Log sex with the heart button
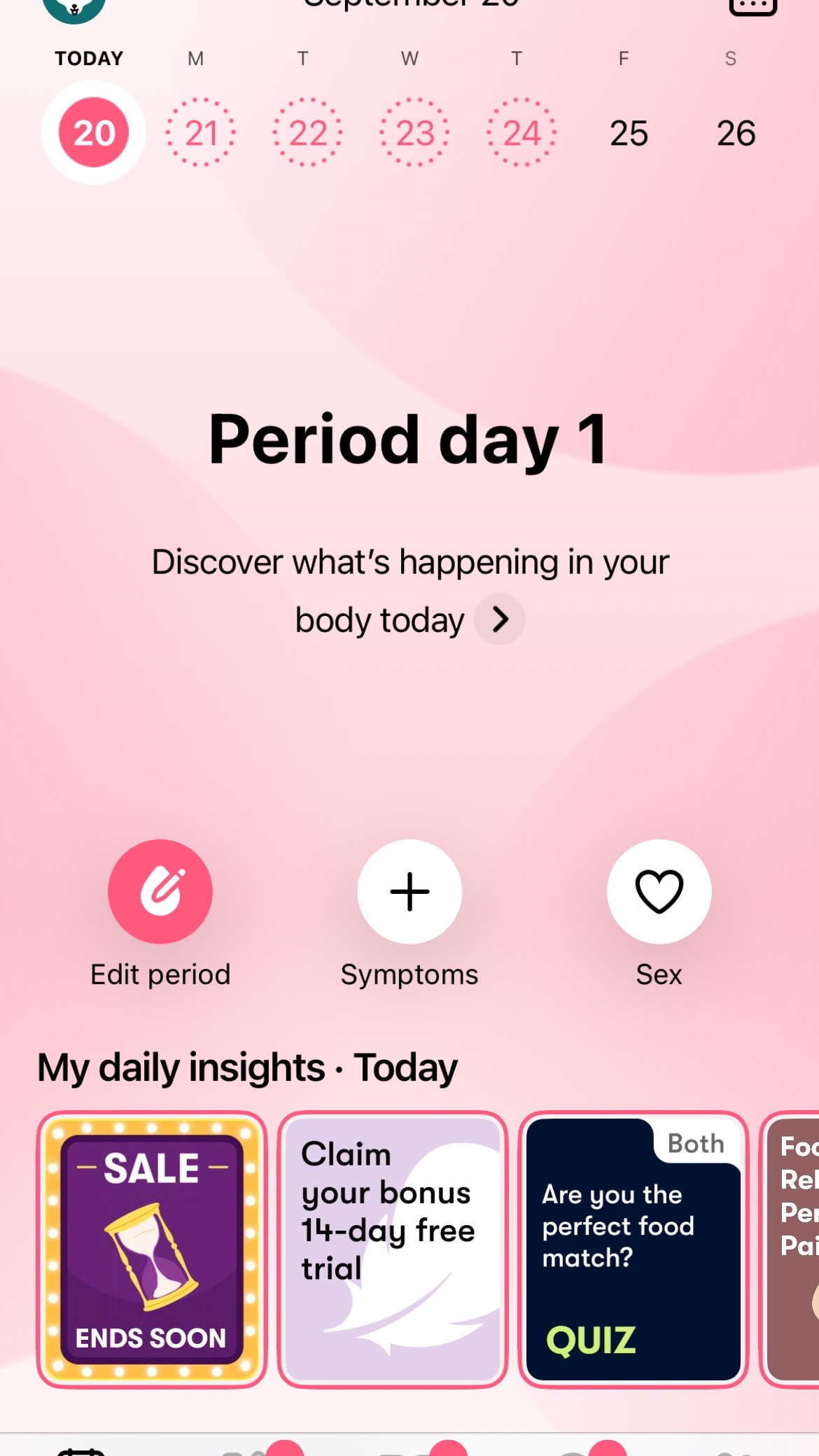Screen dimensions: 819x1456 [659, 891]
